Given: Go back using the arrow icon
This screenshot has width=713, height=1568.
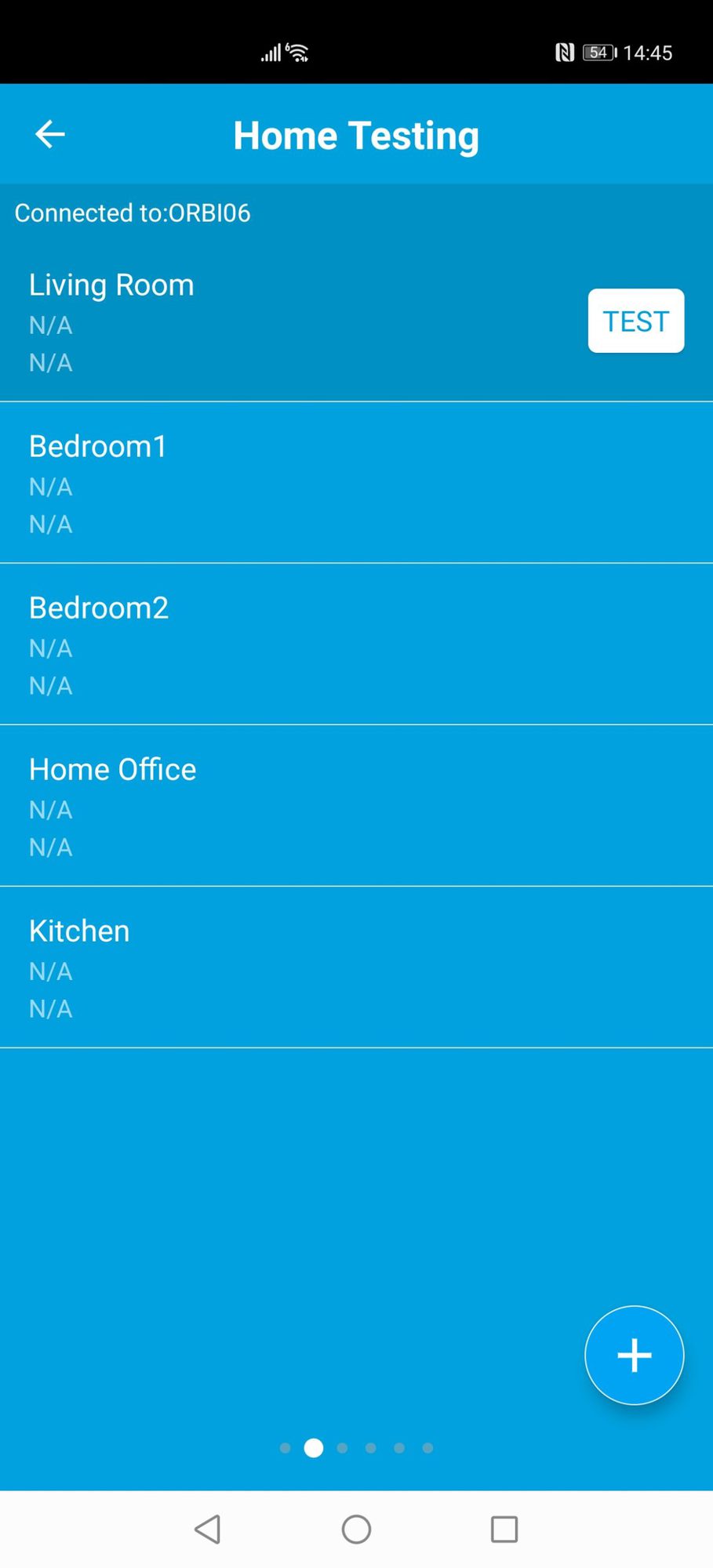Looking at the screenshot, I should pos(49,134).
